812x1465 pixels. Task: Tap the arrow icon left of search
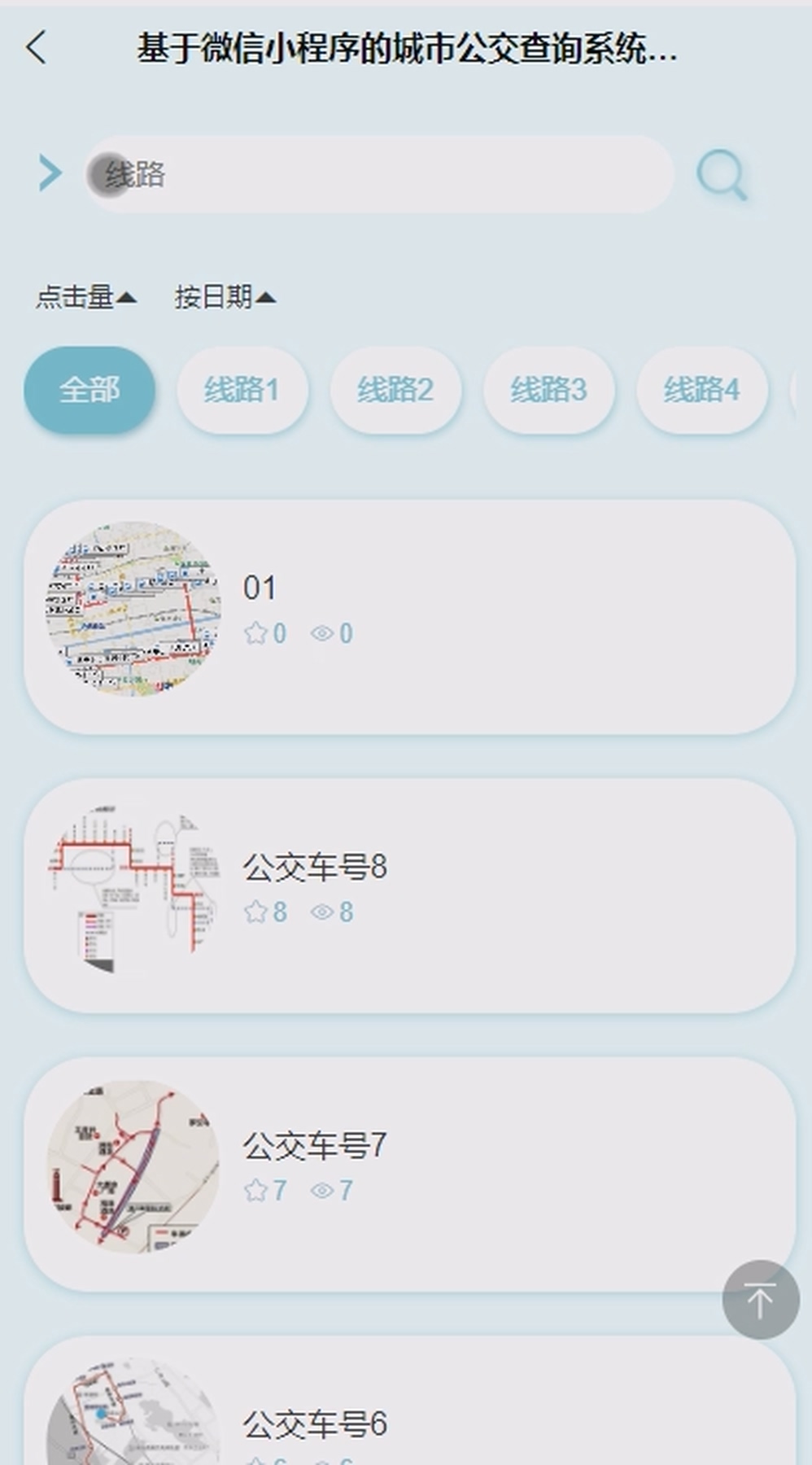coord(50,173)
